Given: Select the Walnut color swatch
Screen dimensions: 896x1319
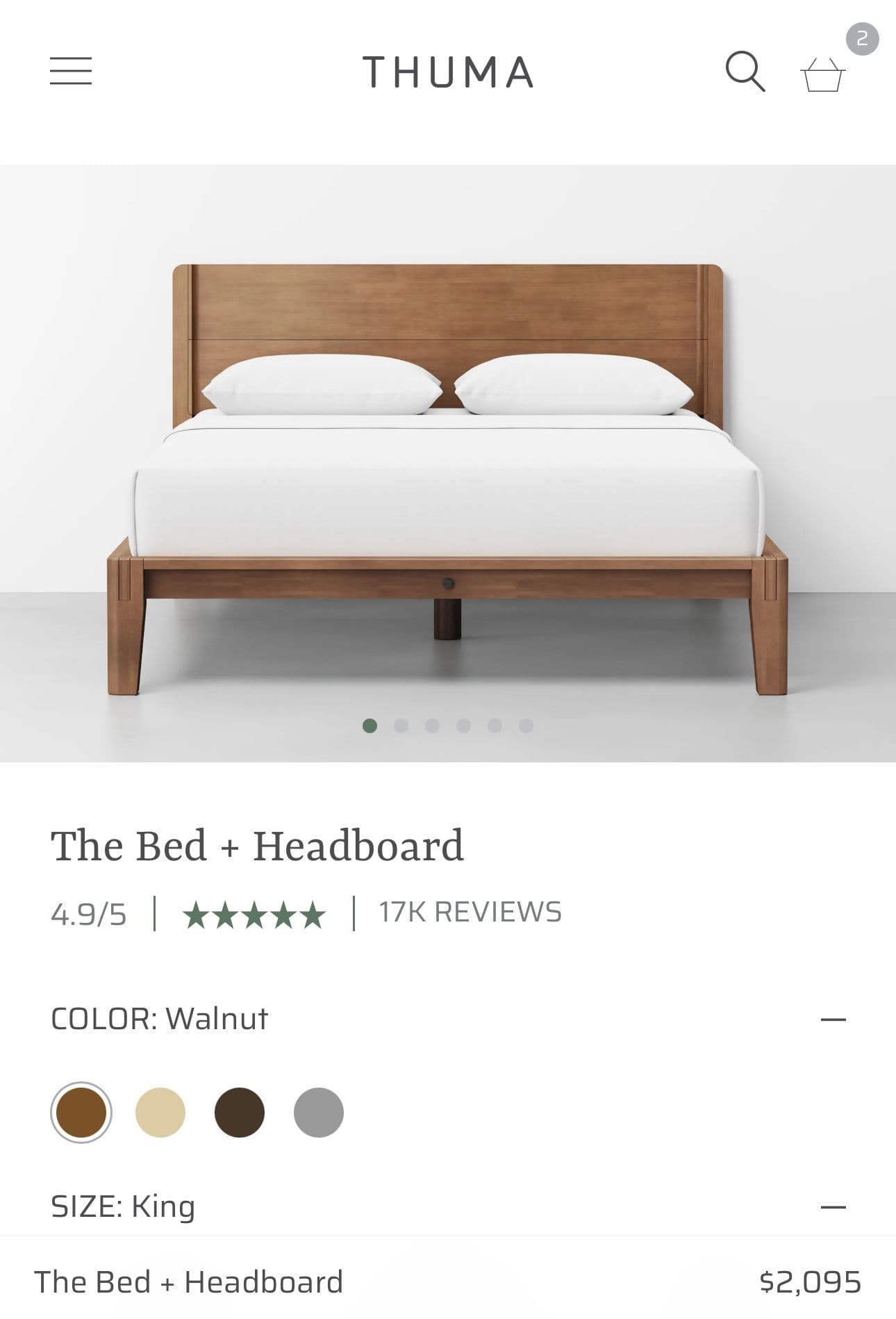Looking at the screenshot, I should tap(81, 1113).
